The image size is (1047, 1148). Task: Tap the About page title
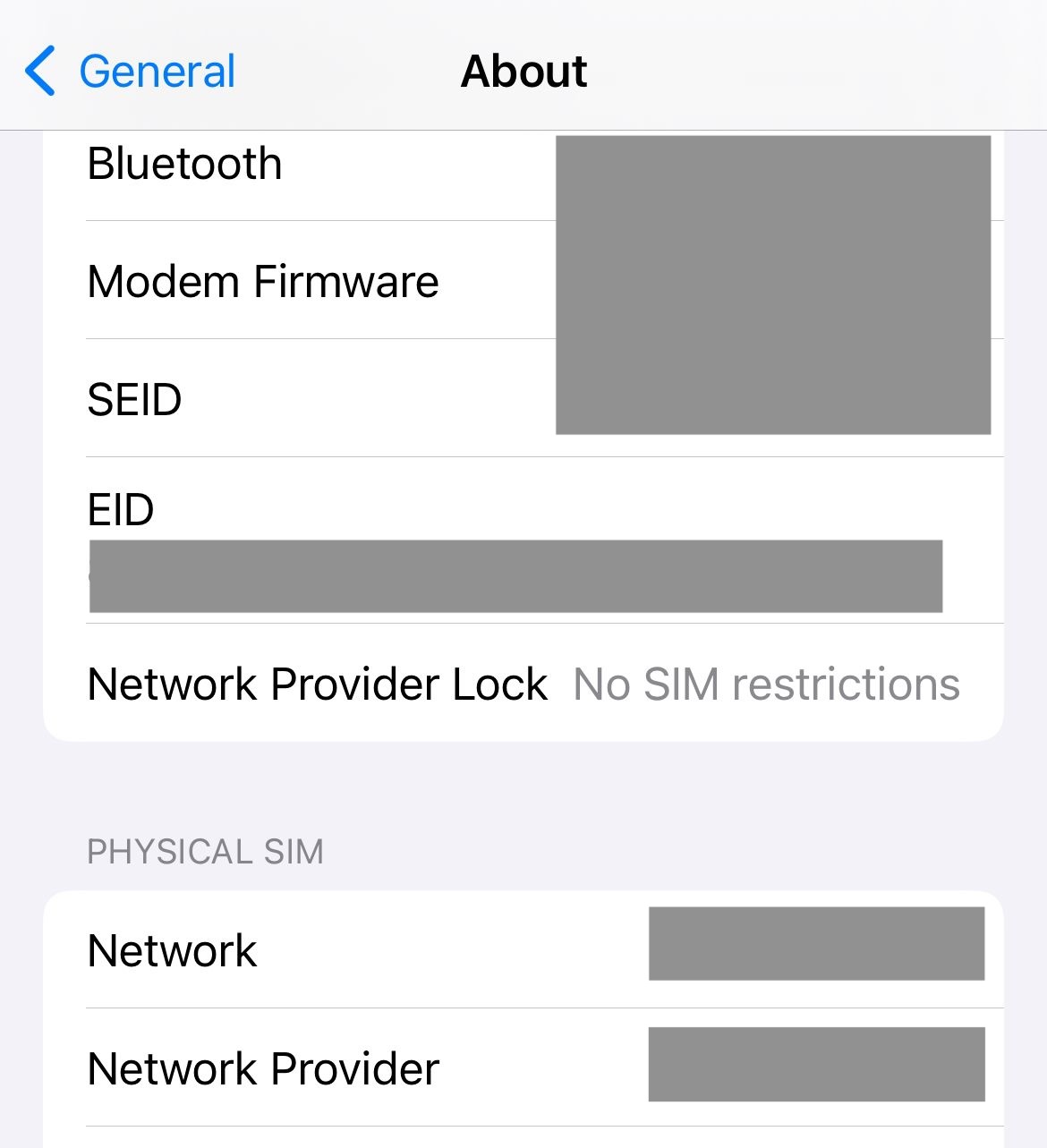coord(523,71)
